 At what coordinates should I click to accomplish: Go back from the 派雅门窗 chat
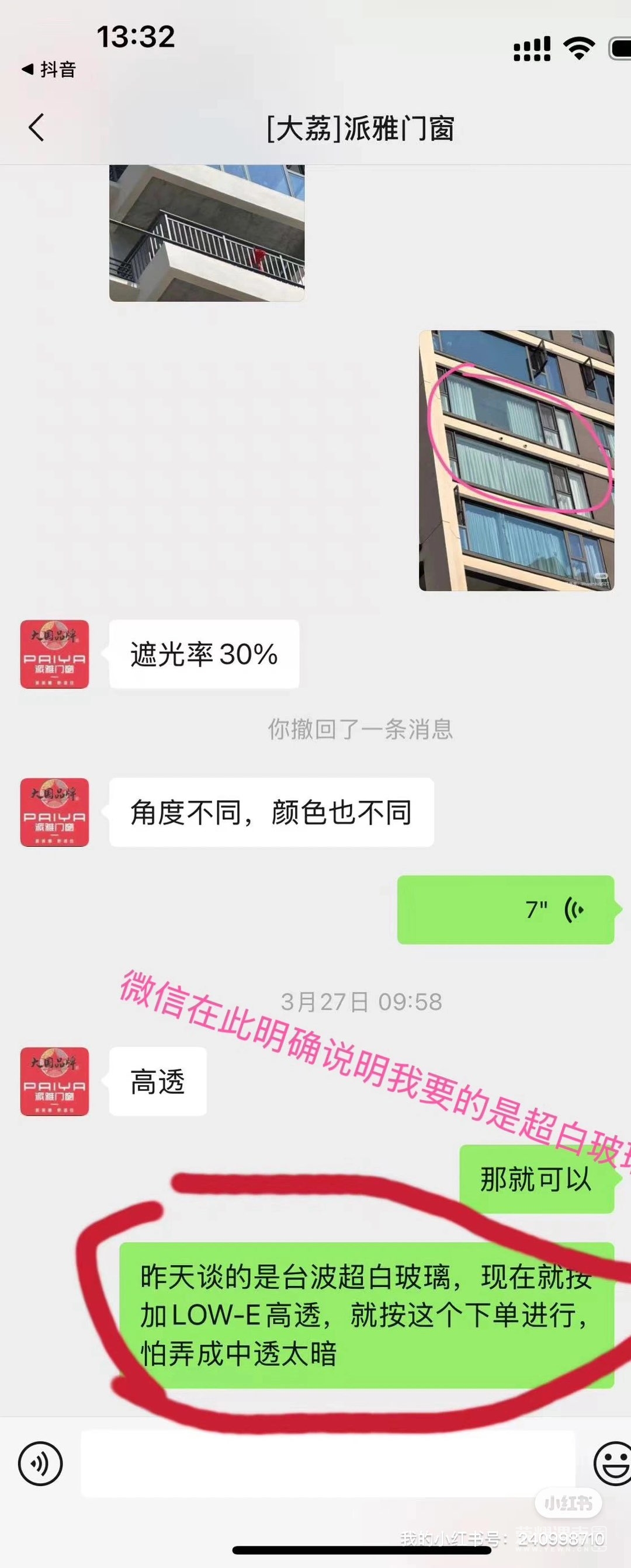(x=37, y=128)
